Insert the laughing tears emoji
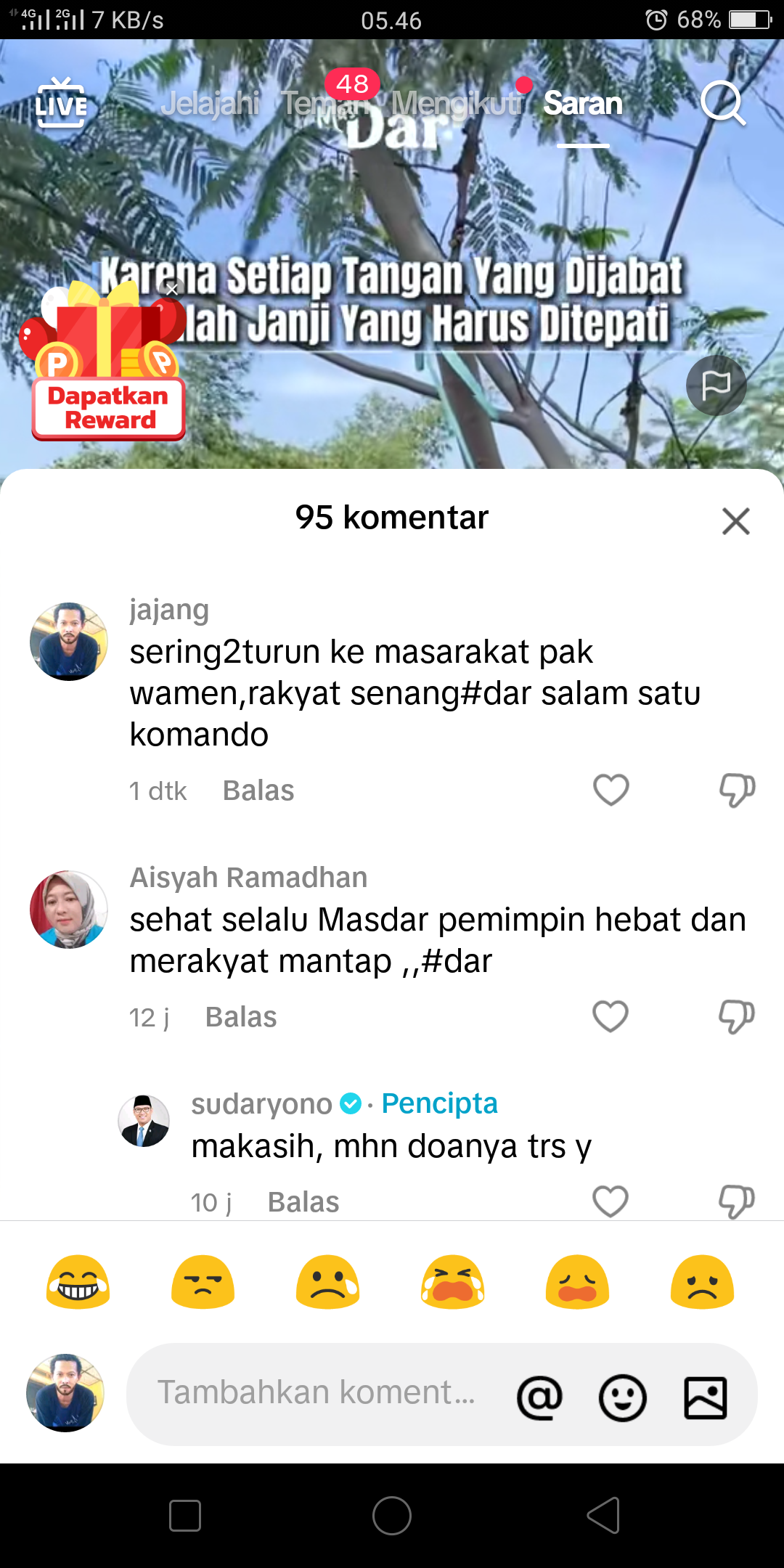 pyautogui.click(x=78, y=1282)
